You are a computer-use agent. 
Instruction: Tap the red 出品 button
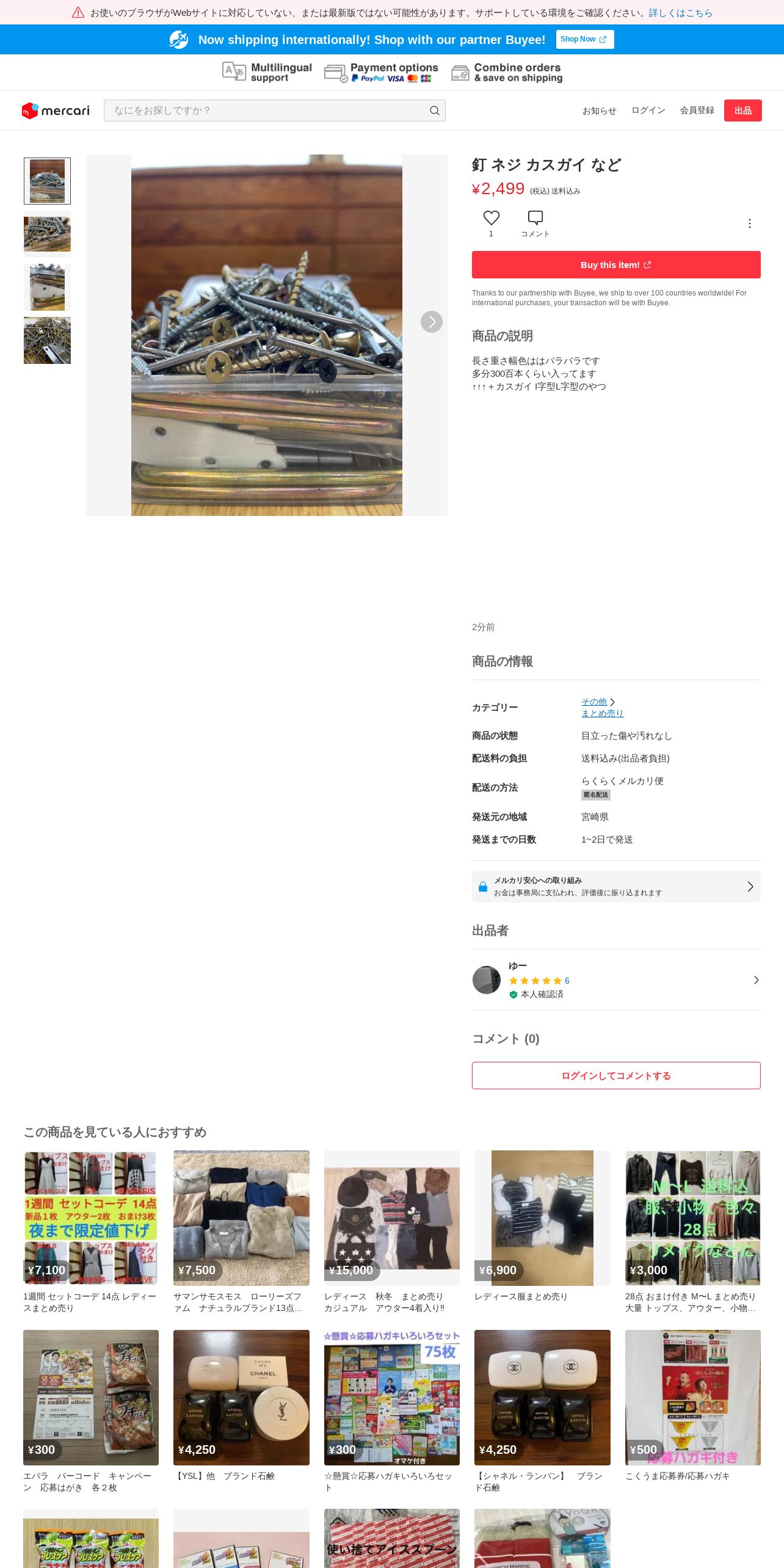pos(742,111)
